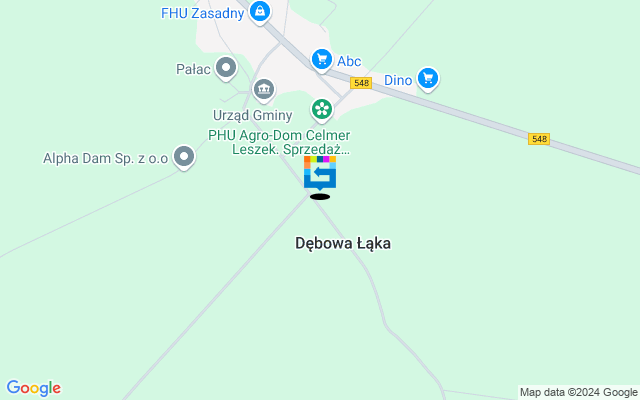Image resolution: width=640 pixels, height=400 pixels.
Task: Tap the Dino store marker
Action: tap(428, 77)
